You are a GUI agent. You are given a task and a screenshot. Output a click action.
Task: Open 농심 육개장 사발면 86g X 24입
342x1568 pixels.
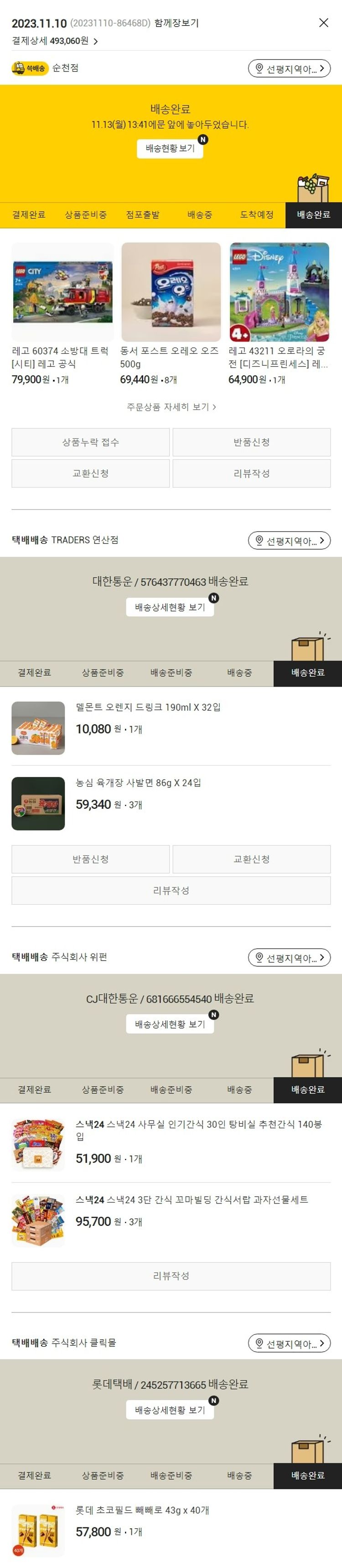coord(138,783)
